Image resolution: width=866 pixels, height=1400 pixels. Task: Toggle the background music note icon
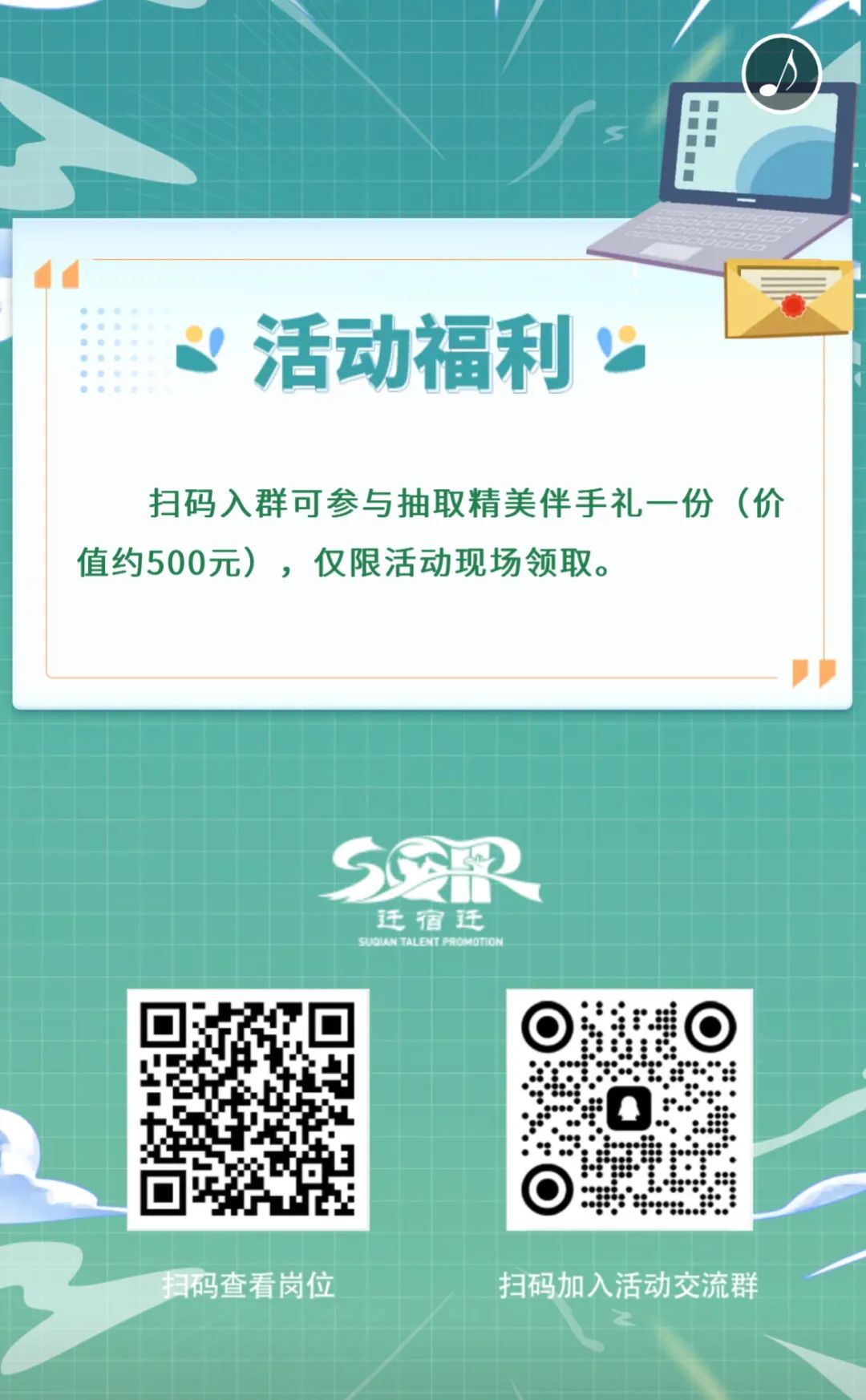click(781, 74)
